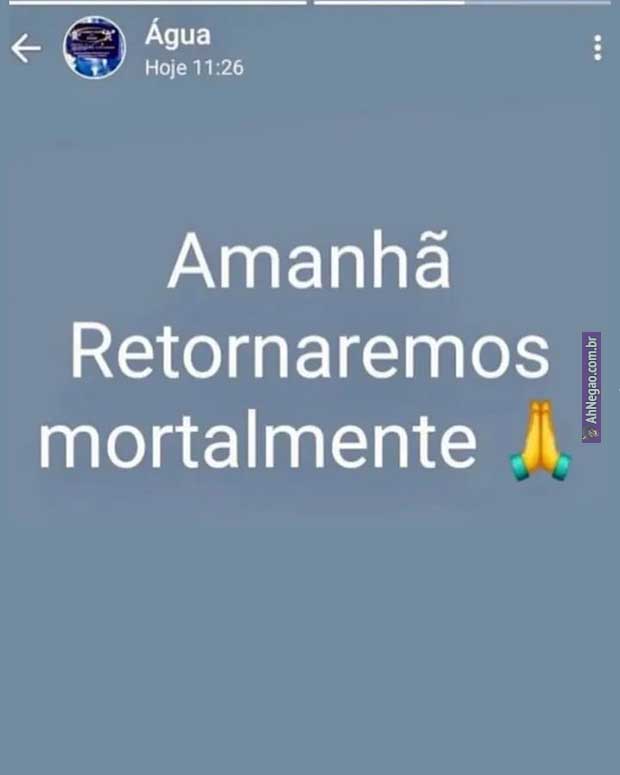Go back from the status view
The image size is (620, 775).
click(26, 48)
